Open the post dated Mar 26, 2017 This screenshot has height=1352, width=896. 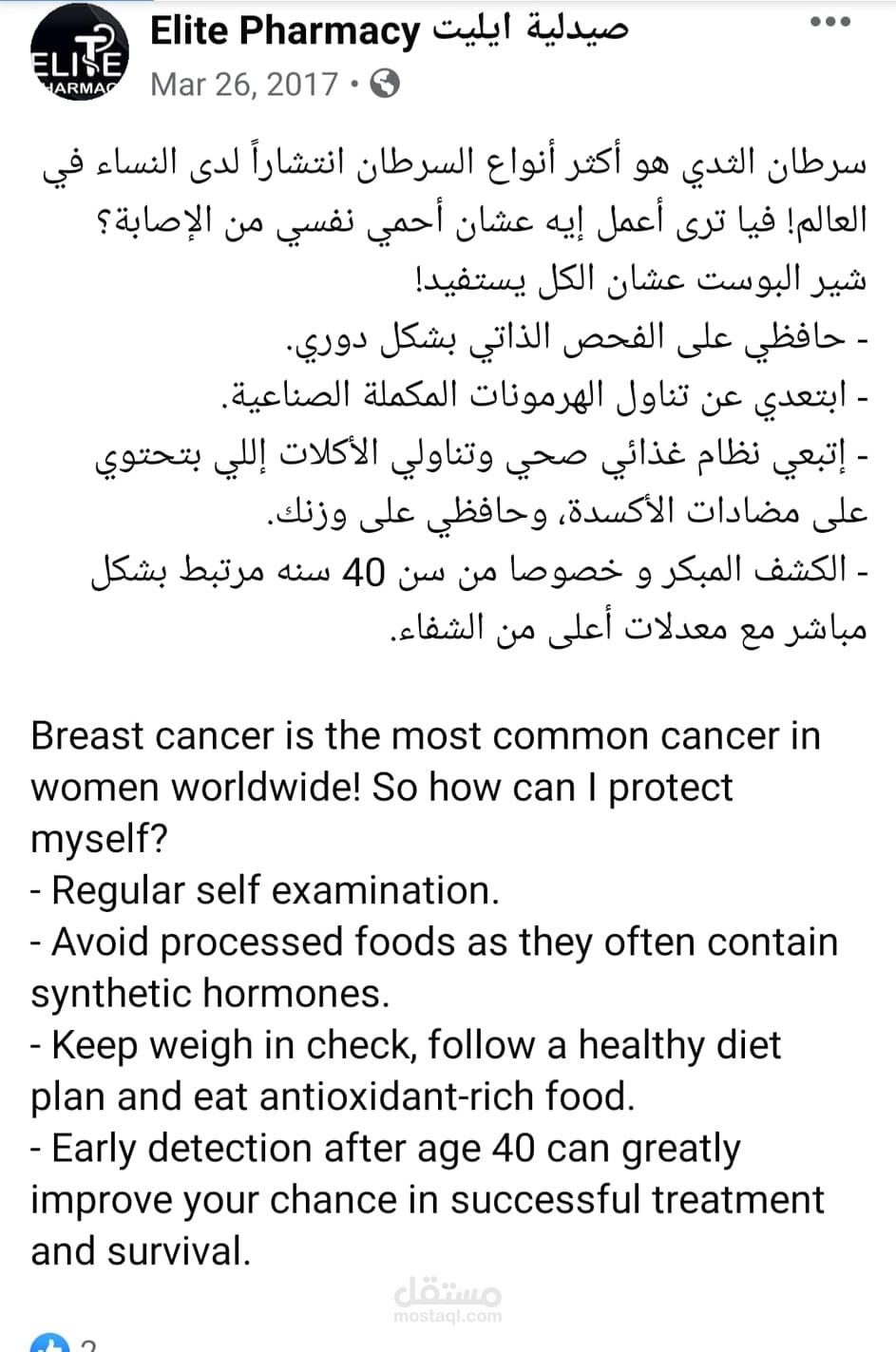point(243,85)
